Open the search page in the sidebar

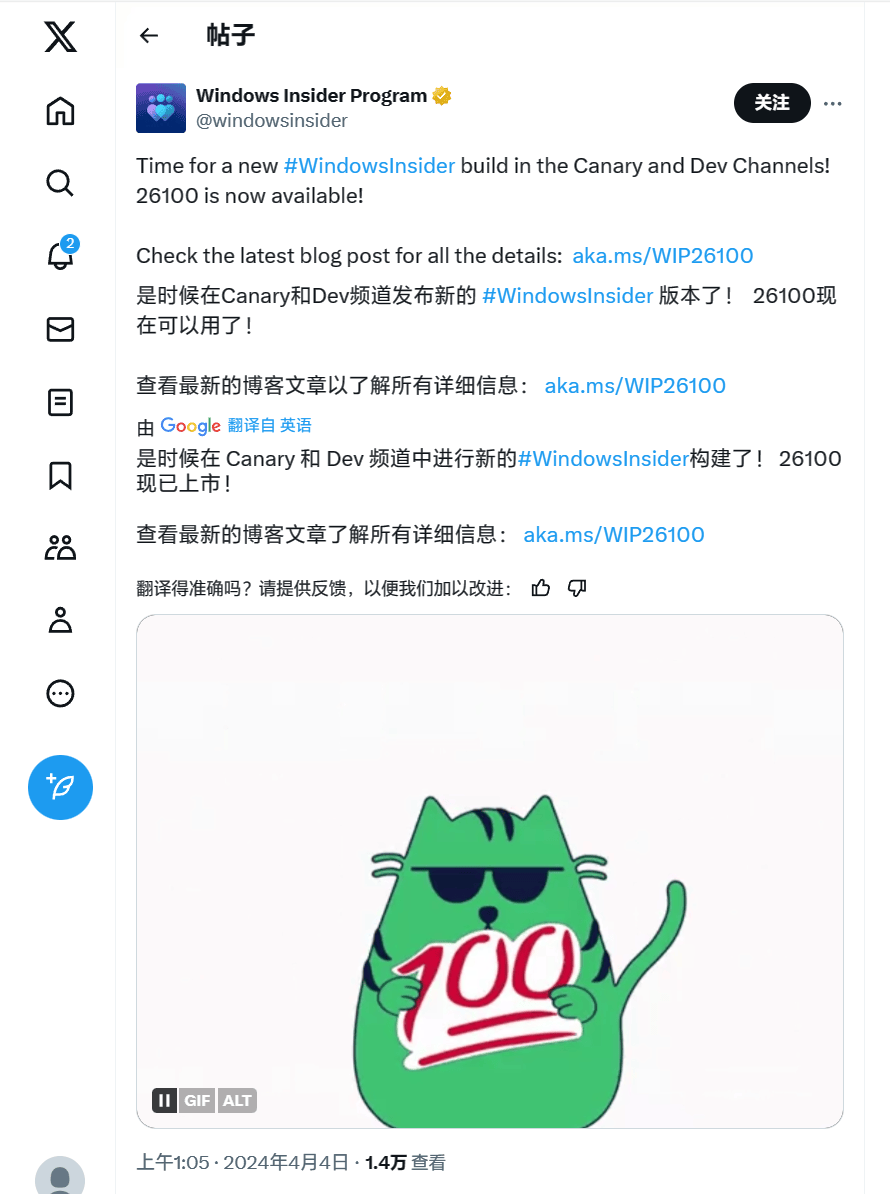pos(60,183)
